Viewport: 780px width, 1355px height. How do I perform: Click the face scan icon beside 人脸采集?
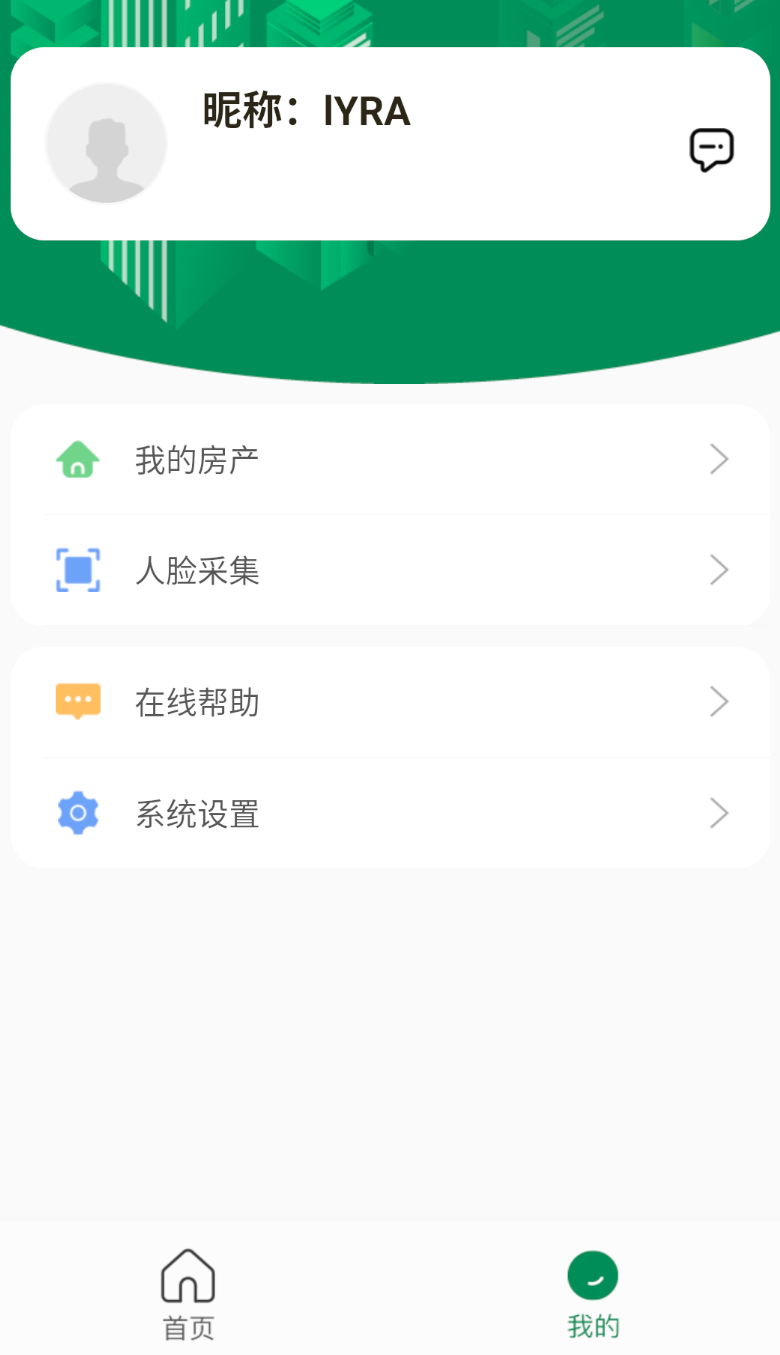[x=78, y=570]
